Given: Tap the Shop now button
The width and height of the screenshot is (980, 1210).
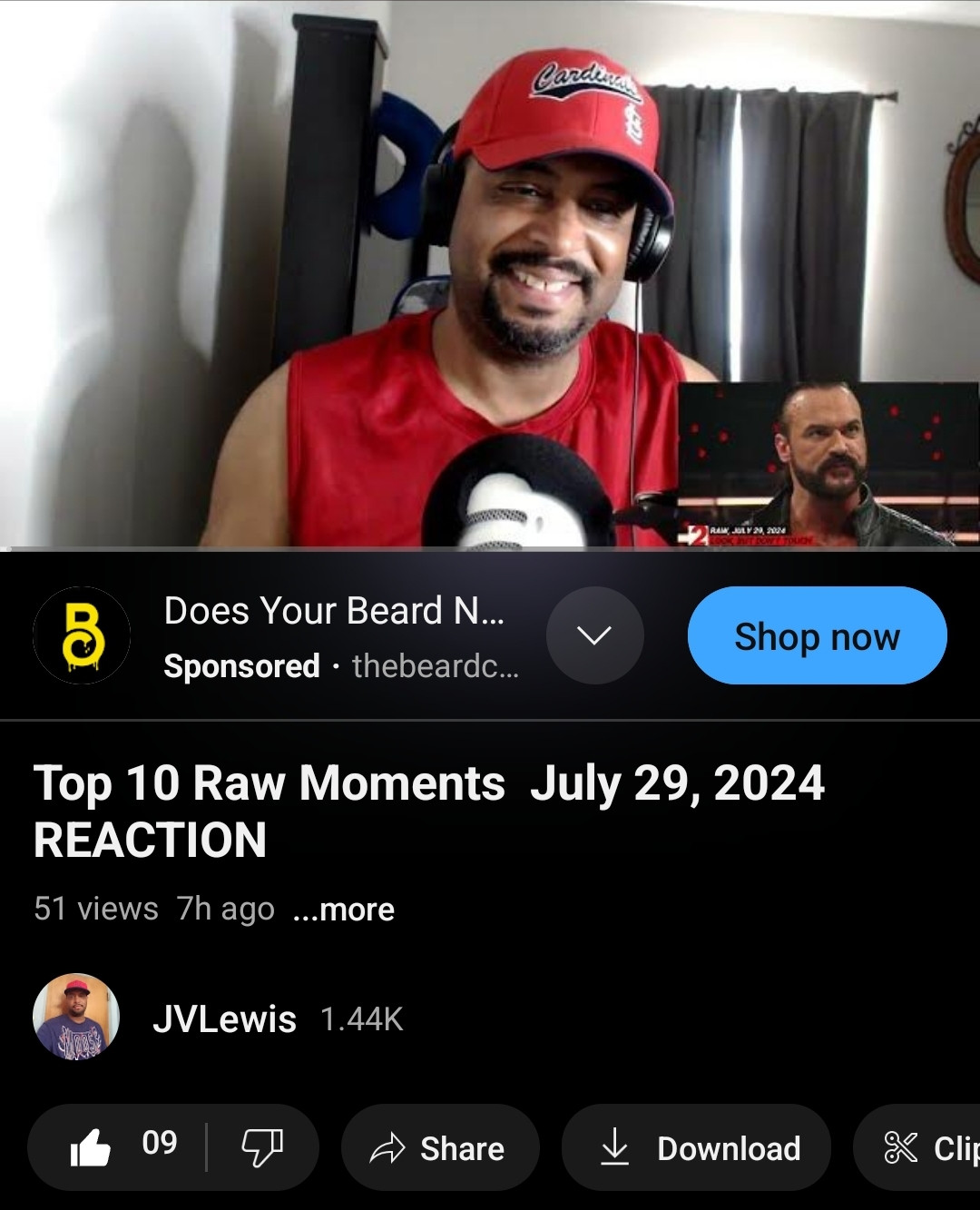Looking at the screenshot, I should point(817,635).
